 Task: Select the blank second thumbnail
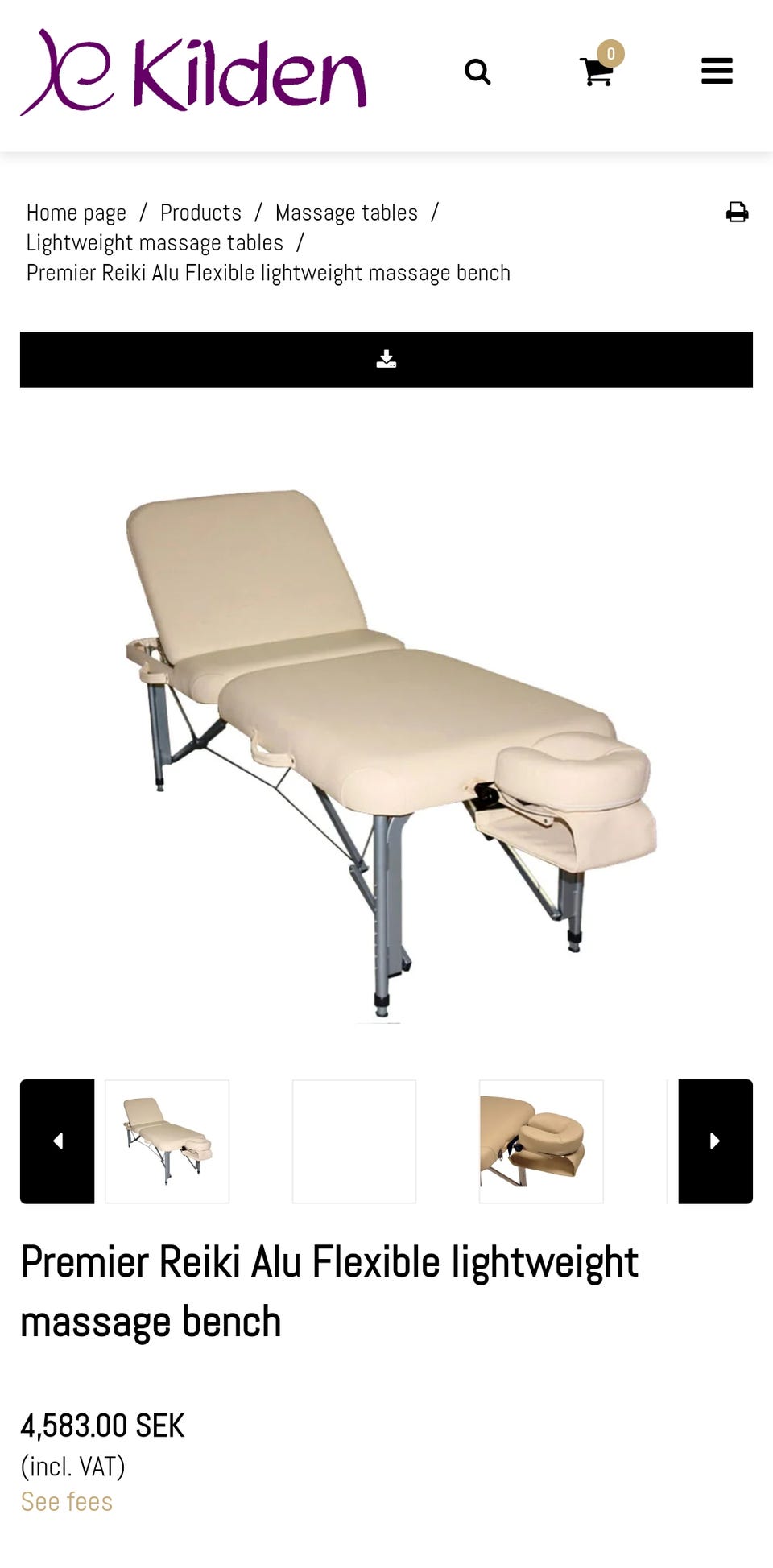point(354,1141)
